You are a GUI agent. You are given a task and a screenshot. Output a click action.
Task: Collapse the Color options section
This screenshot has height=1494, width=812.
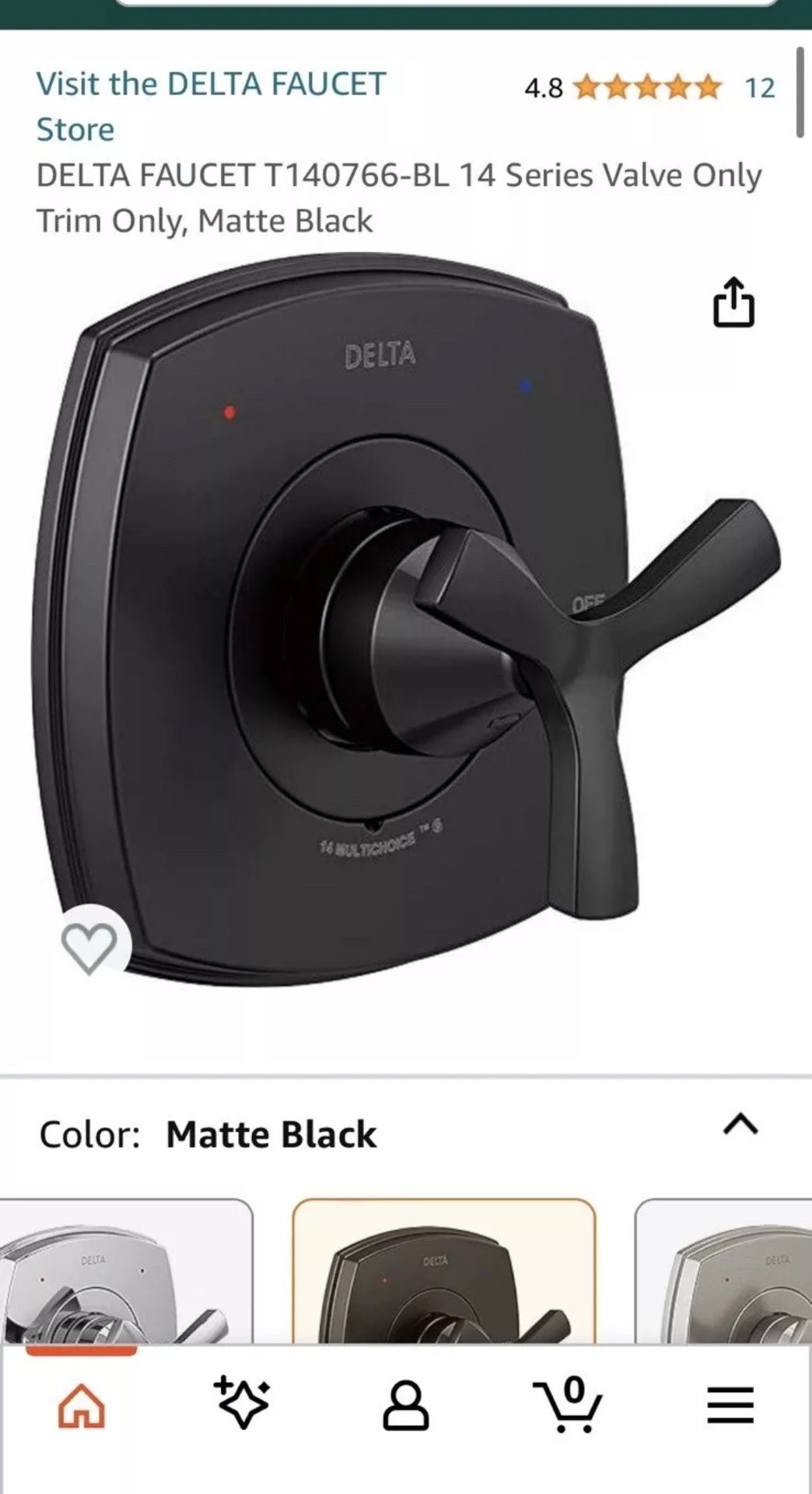740,1124
